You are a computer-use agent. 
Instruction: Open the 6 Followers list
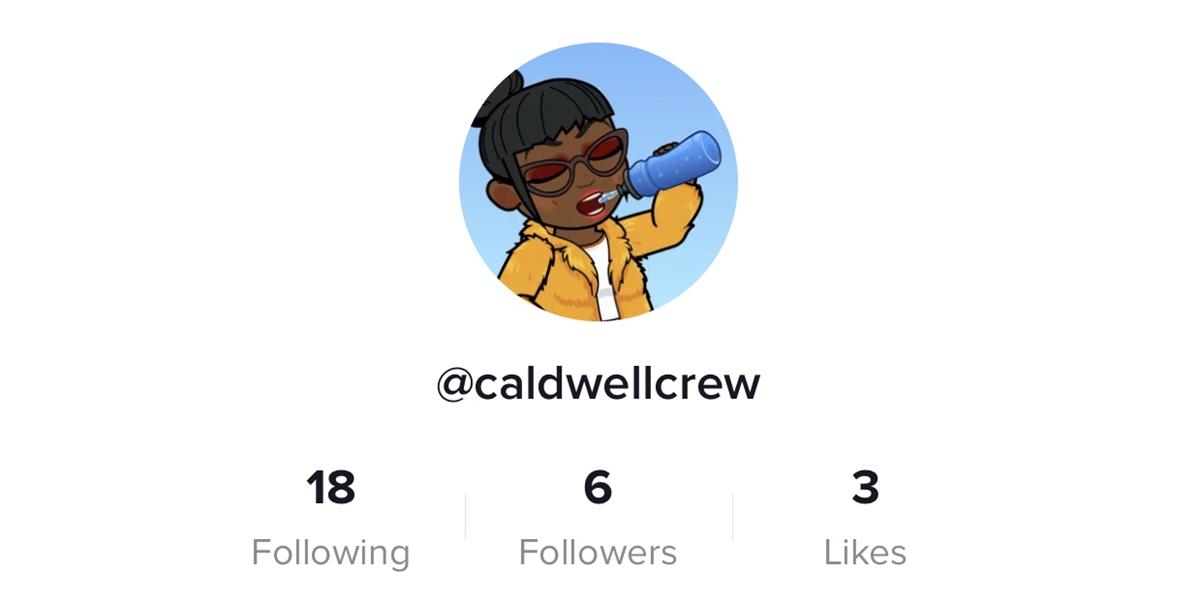coord(598,518)
